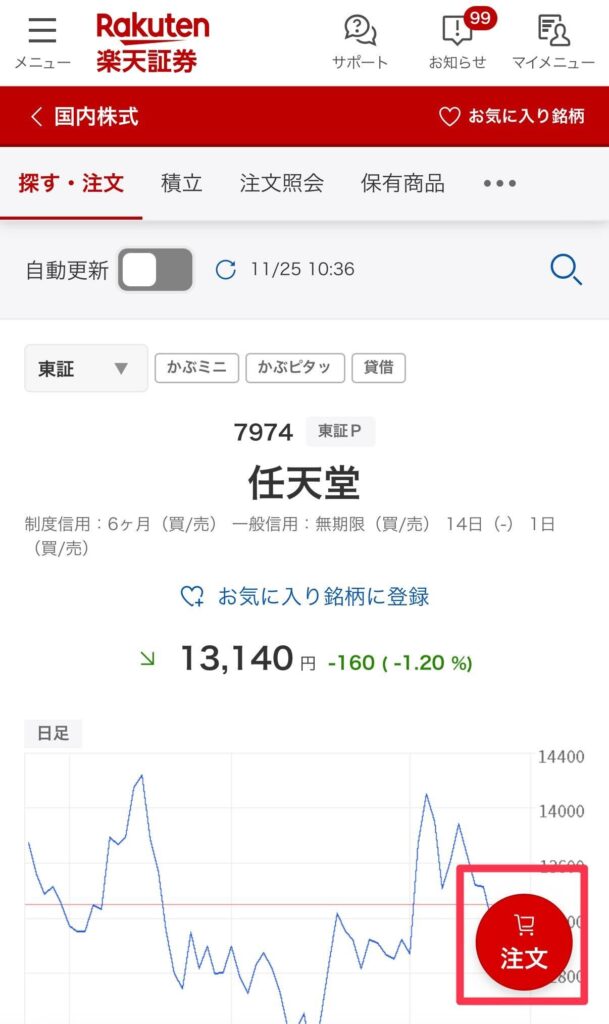Image resolution: width=609 pixels, height=1024 pixels.
Task: Switch to the 積立 tab
Action: (x=181, y=184)
